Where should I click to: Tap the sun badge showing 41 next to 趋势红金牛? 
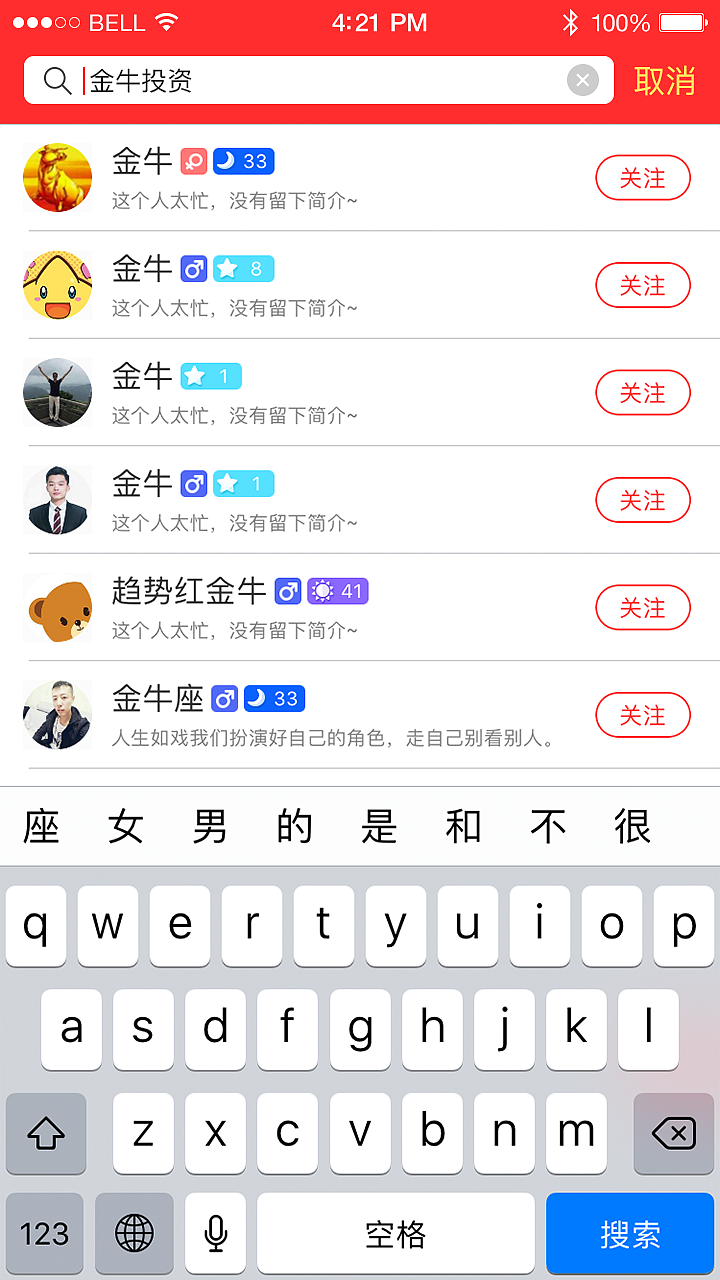tap(337, 592)
